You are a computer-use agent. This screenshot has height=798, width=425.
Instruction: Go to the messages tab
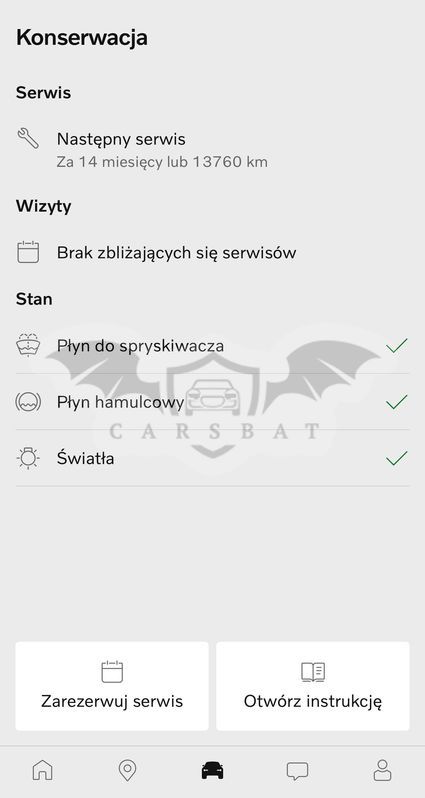coord(297,771)
